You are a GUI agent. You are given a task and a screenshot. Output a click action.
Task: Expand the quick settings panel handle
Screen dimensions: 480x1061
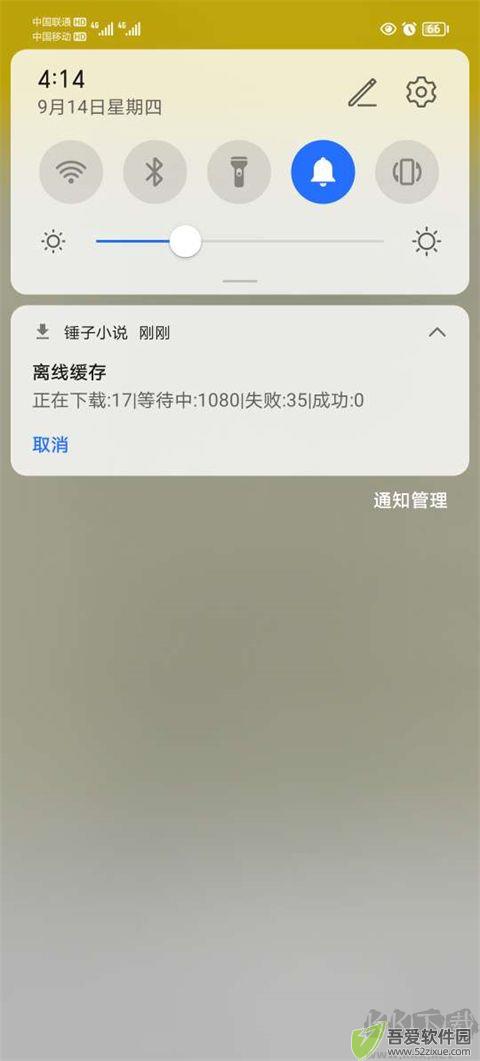(x=240, y=281)
